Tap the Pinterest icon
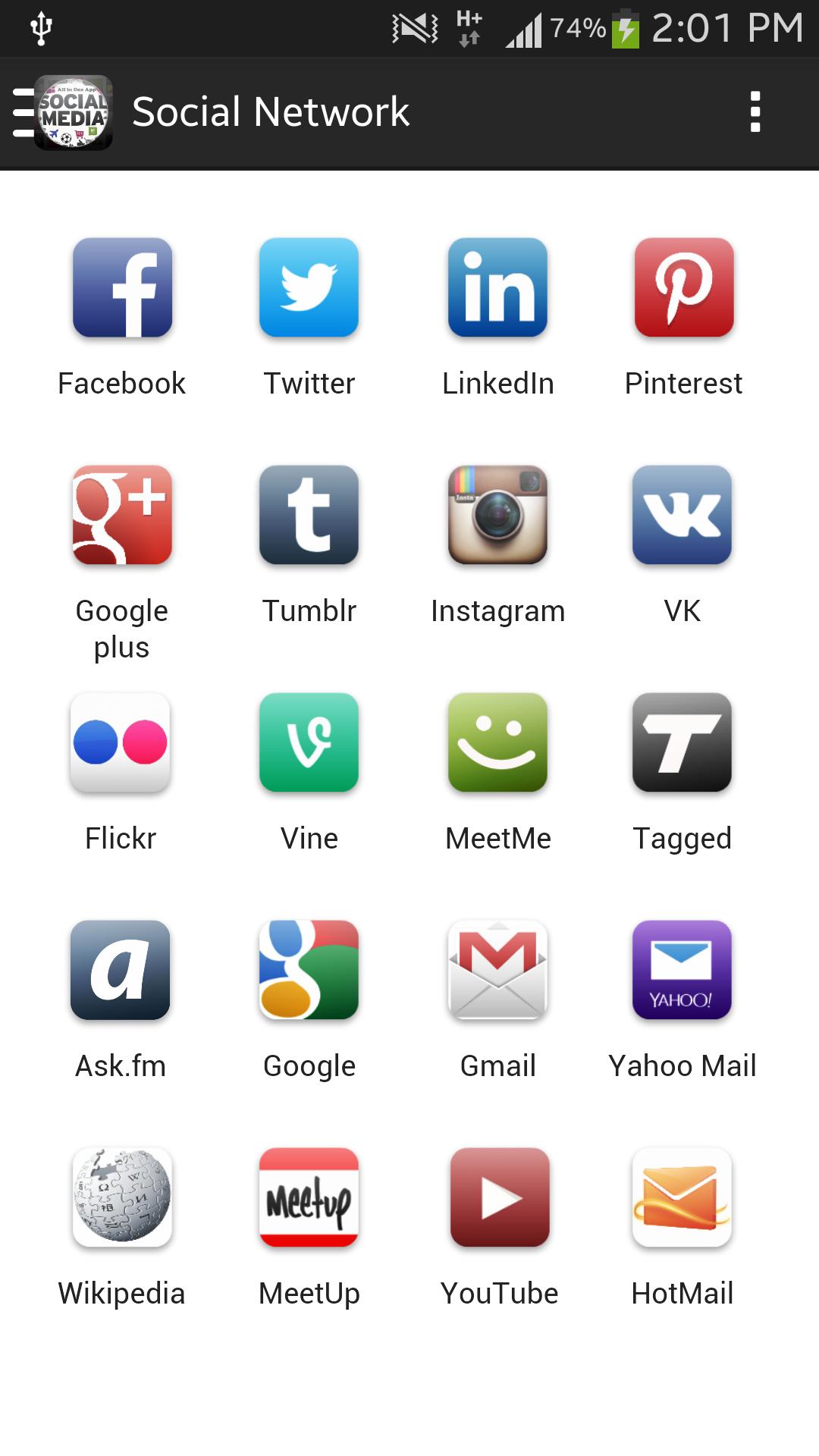Viewport: 819px width, 1456px height. (x=682, y=288)
